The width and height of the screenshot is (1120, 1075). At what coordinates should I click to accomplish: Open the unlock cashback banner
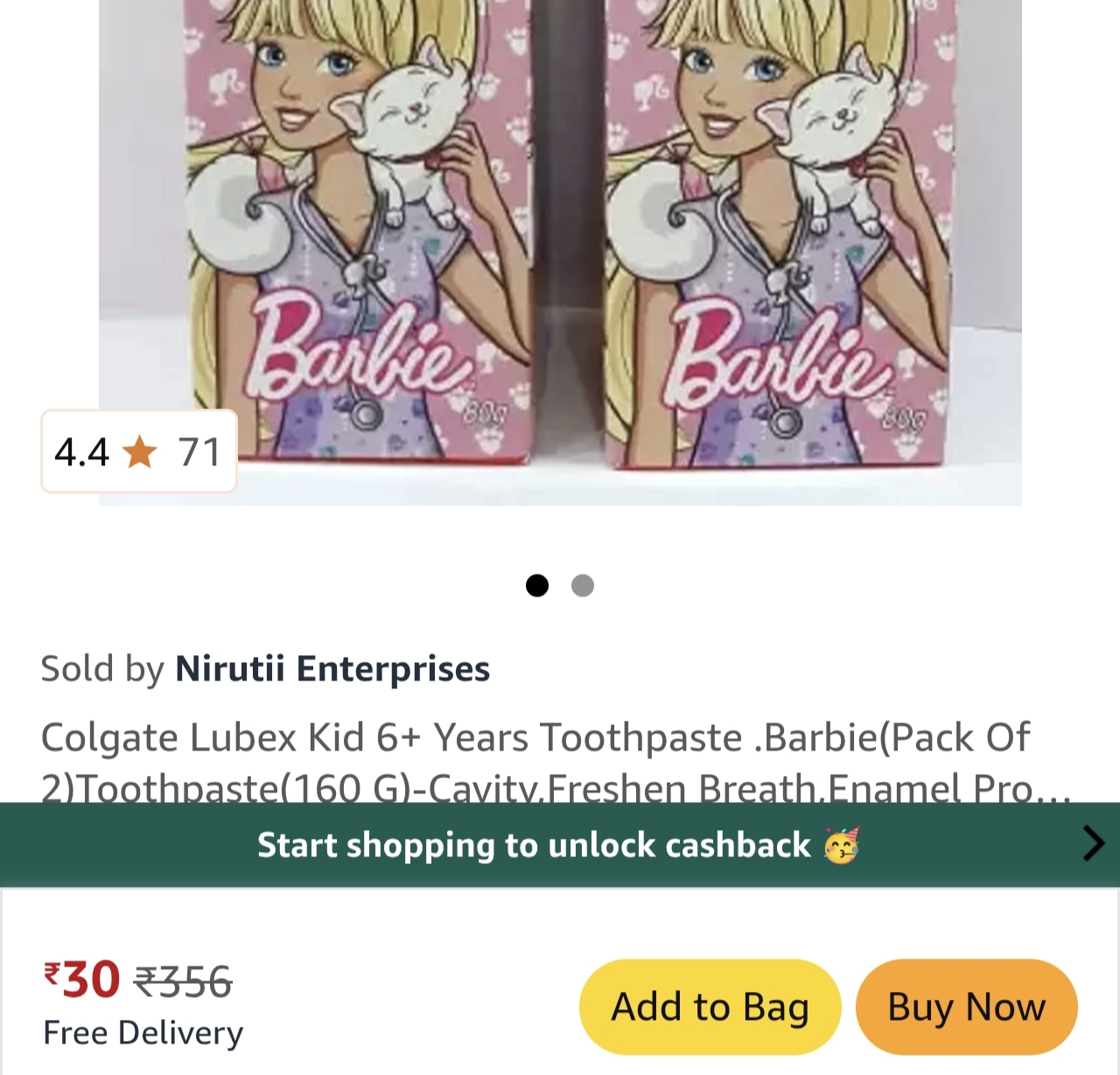tap(560, 845)
